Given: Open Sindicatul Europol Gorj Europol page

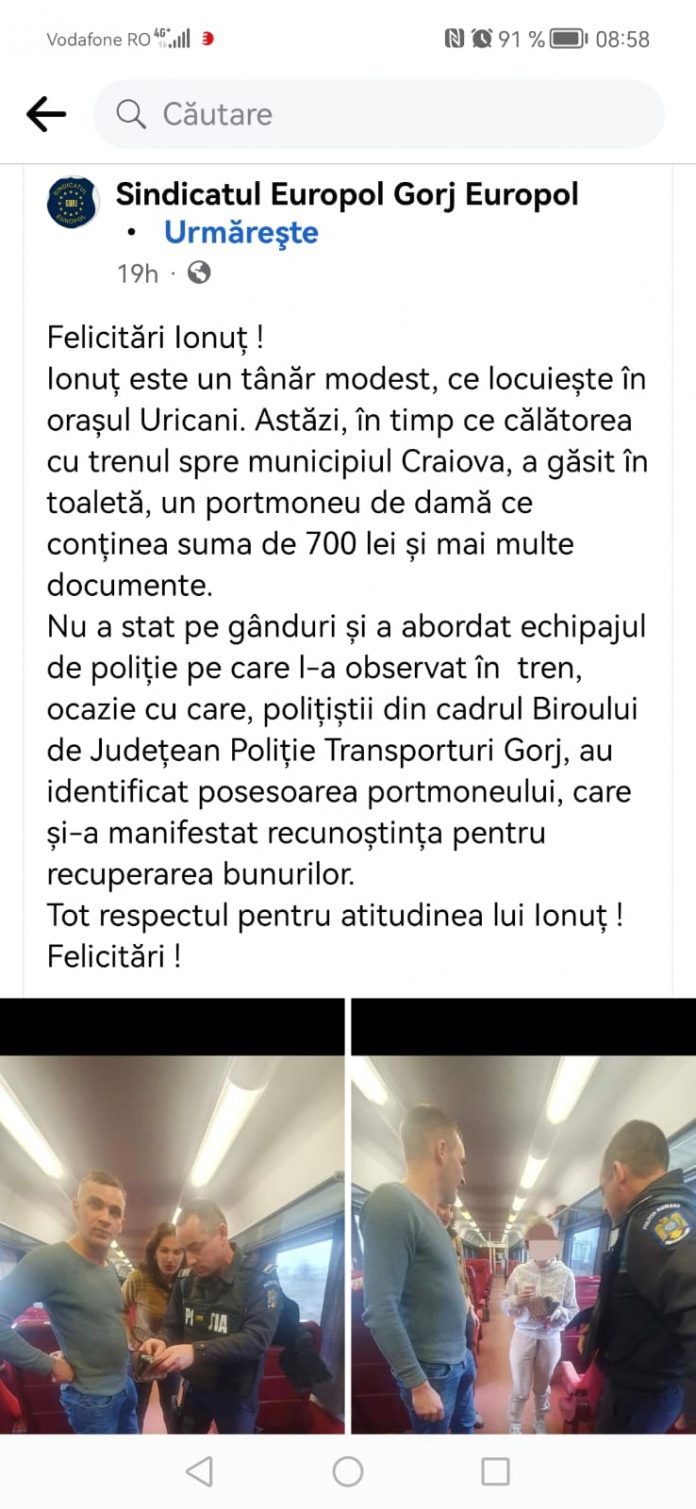Looking at the screenshot, I should click(x=346, y=194).
